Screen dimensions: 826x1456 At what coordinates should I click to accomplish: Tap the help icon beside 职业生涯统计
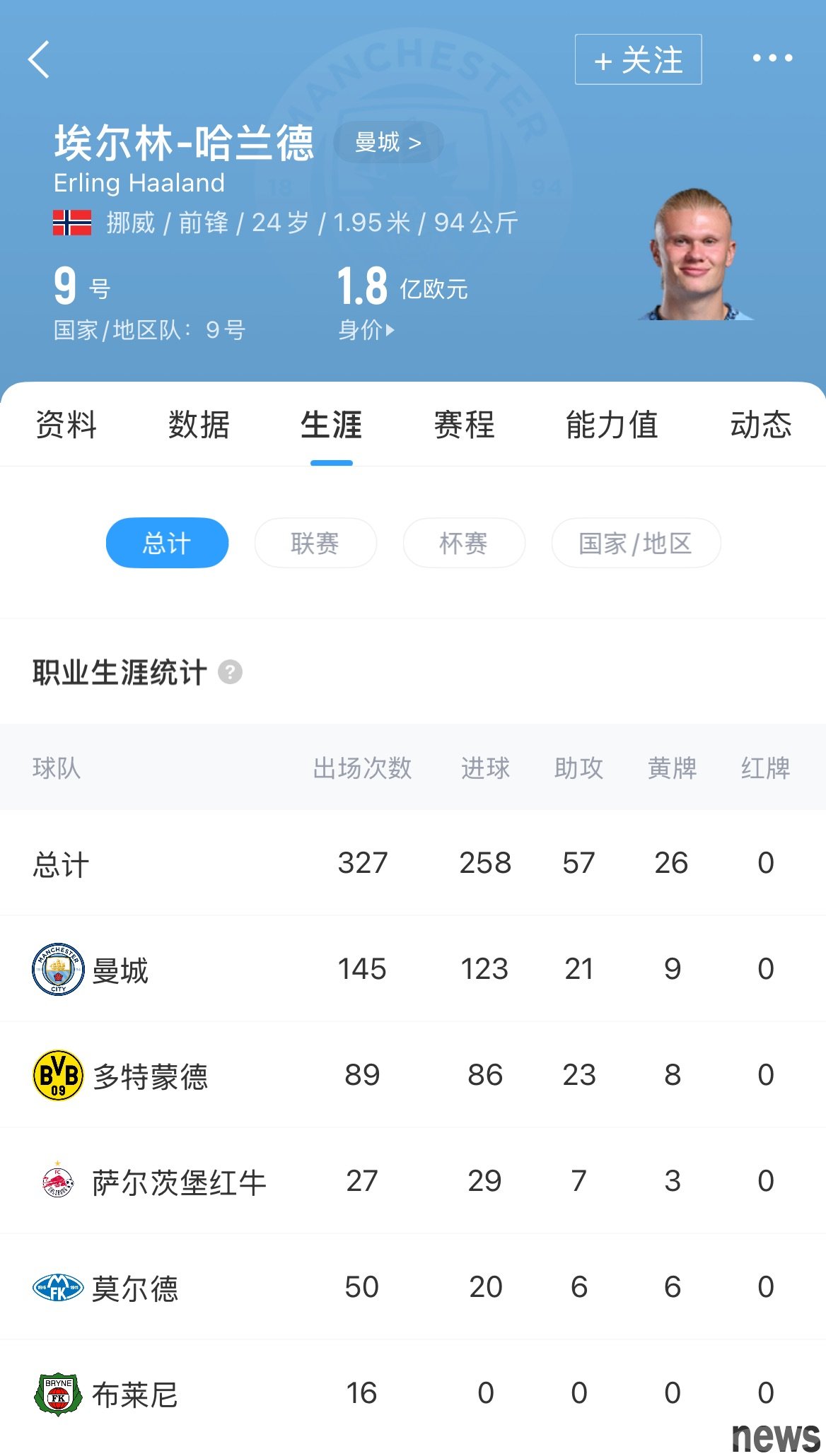(230, 672)
